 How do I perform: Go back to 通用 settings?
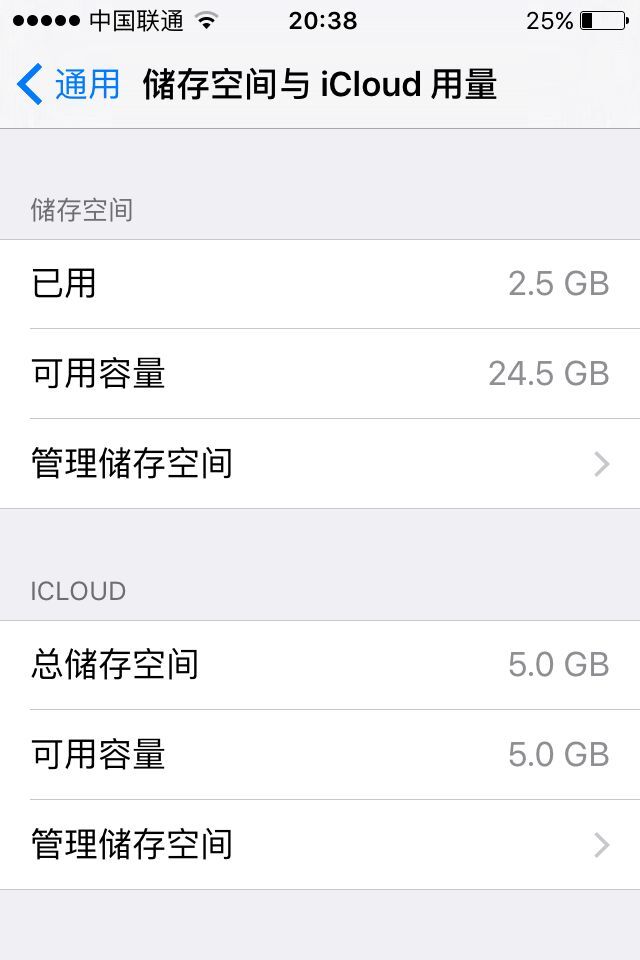coord(68,85)
